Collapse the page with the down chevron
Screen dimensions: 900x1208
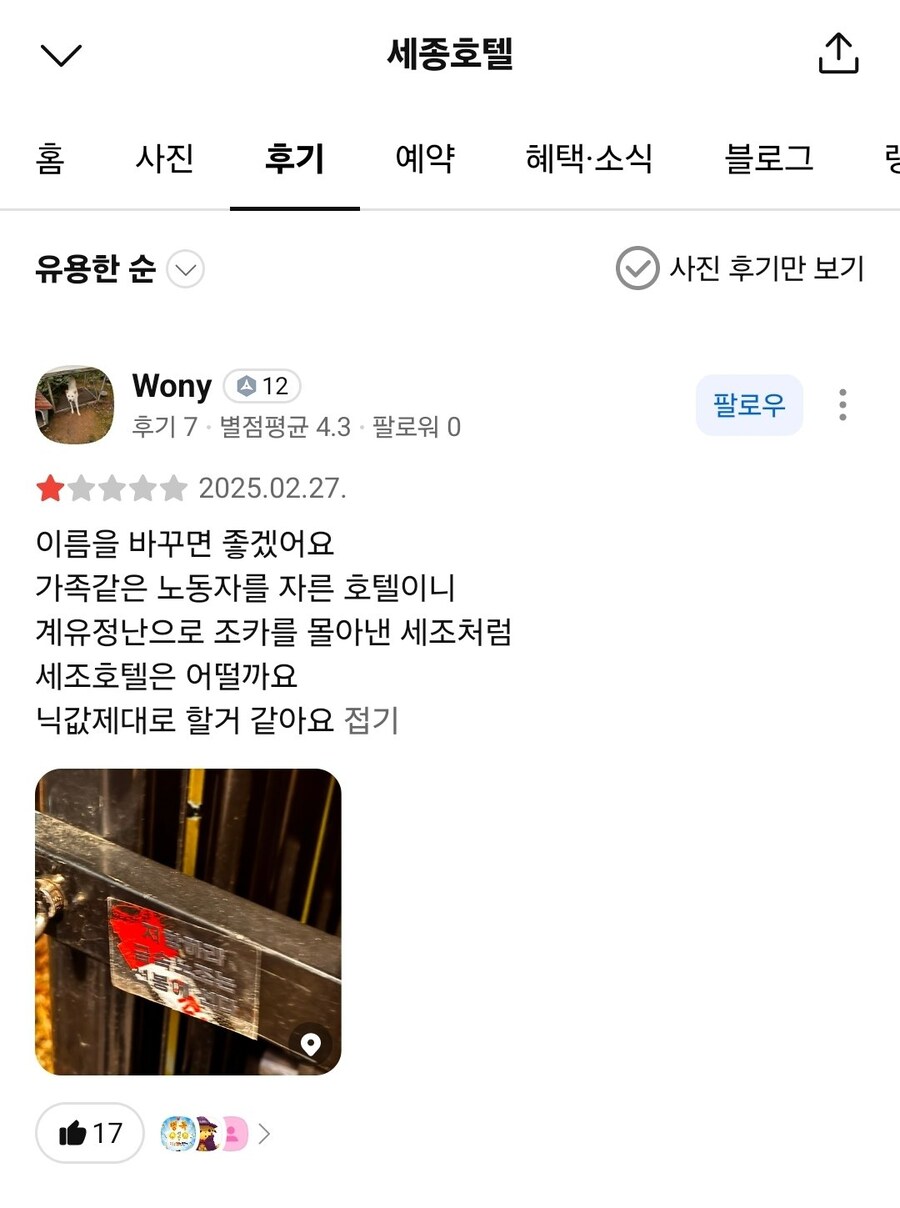click(60, 54)
